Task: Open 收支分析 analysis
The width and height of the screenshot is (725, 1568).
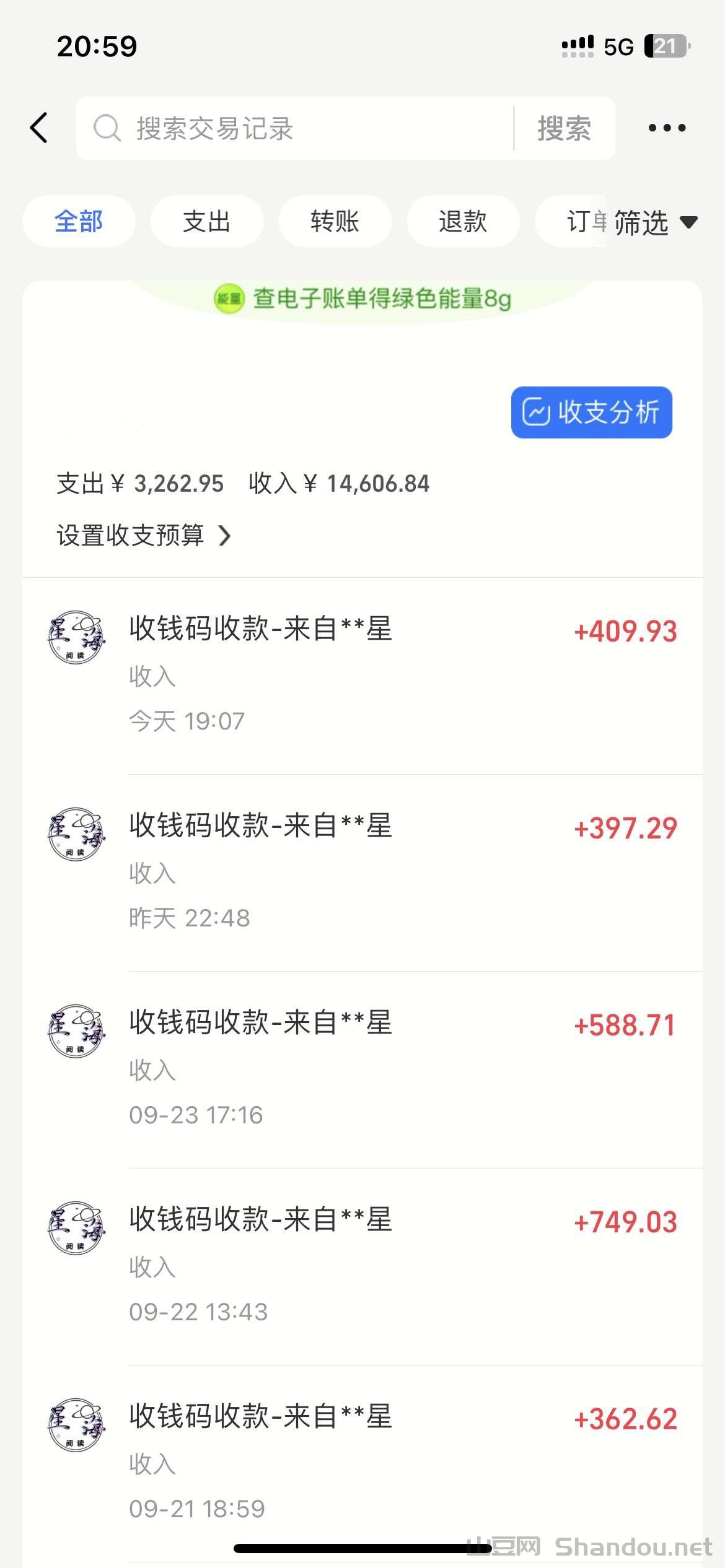Action: tap(591, 412)
